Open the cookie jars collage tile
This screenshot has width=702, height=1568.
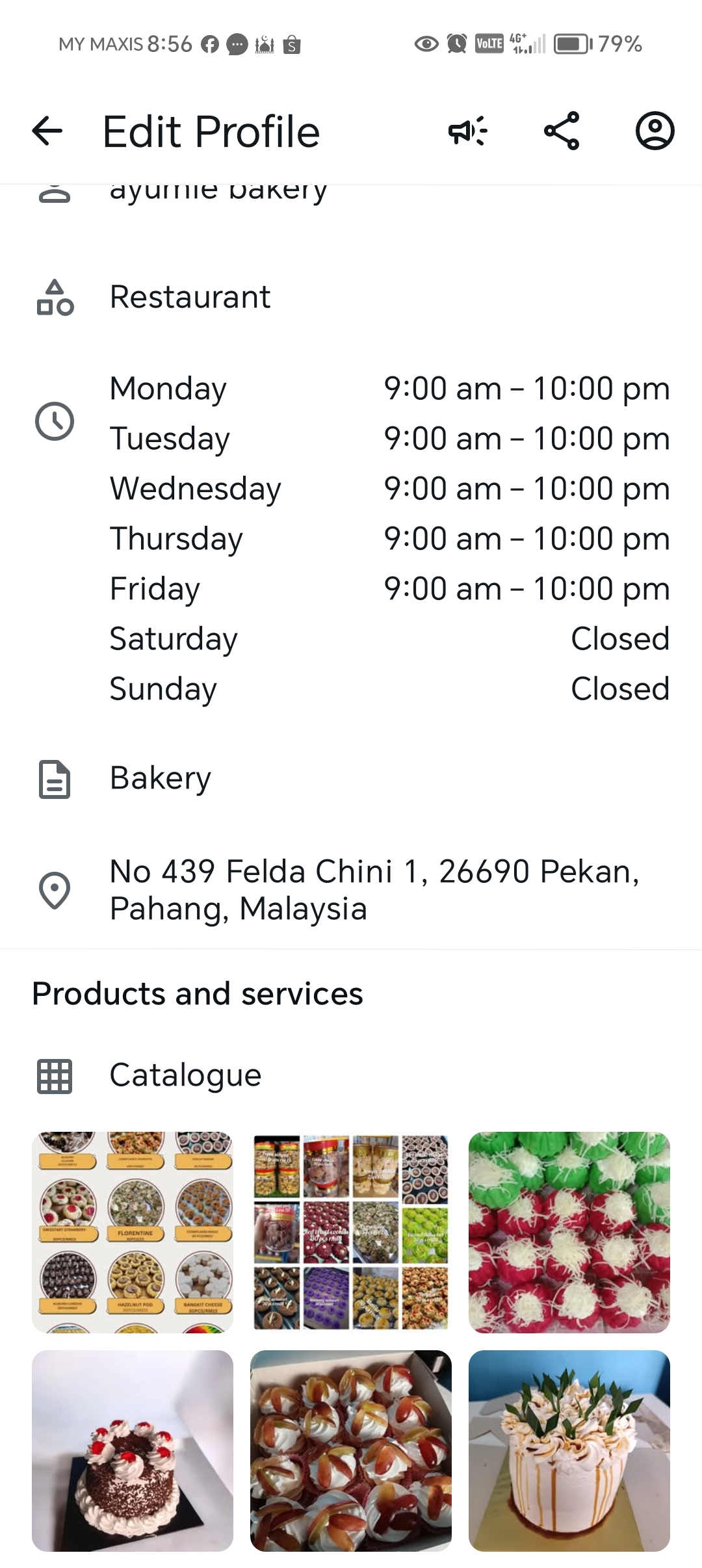coord(351,1232)
